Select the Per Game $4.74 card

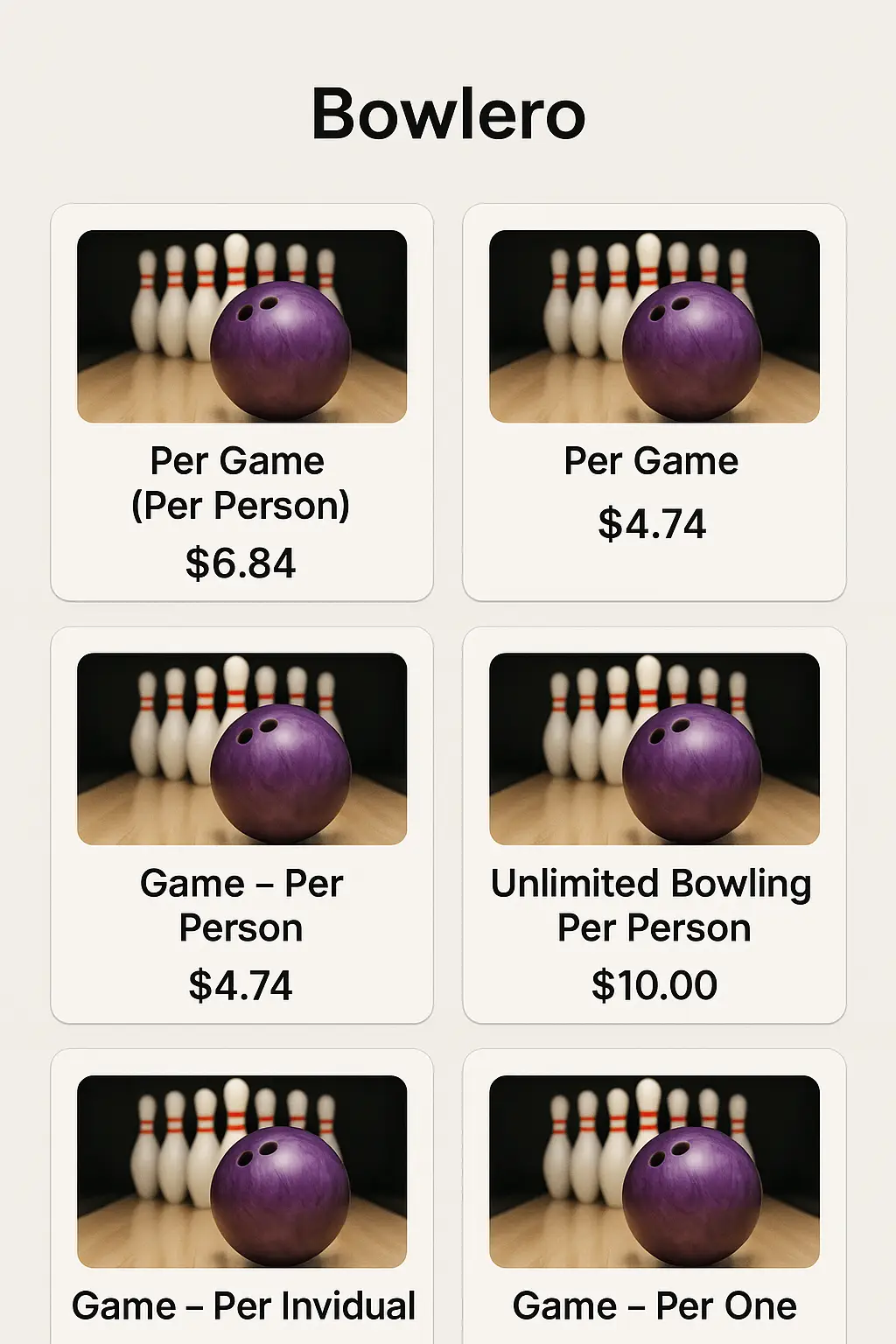[652, 402]
